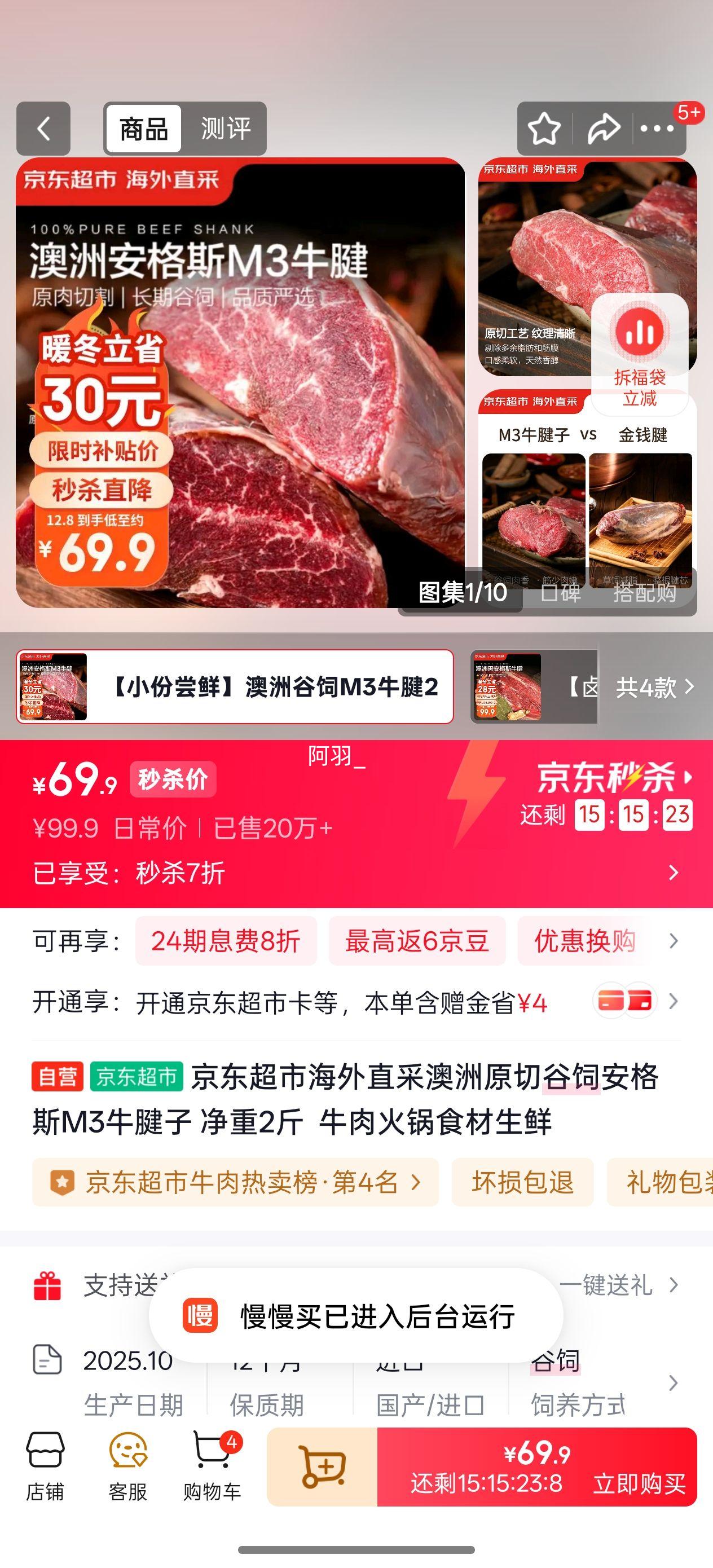Switch to the 测评 tab
Screen dimensions: 713x1568
click(225, 129)
